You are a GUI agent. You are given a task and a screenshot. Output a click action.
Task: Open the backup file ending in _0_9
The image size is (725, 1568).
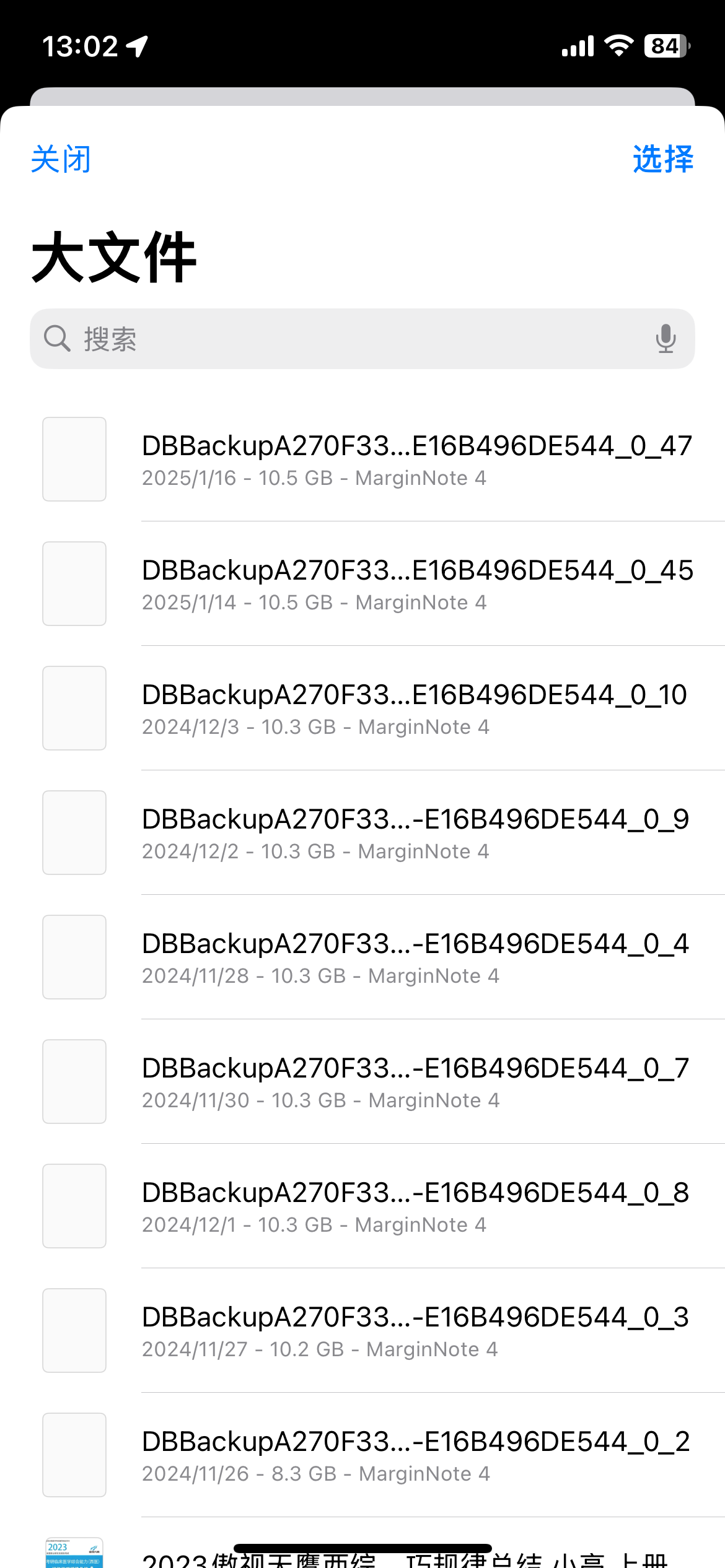pyautogui.click(x=362, y=833)
